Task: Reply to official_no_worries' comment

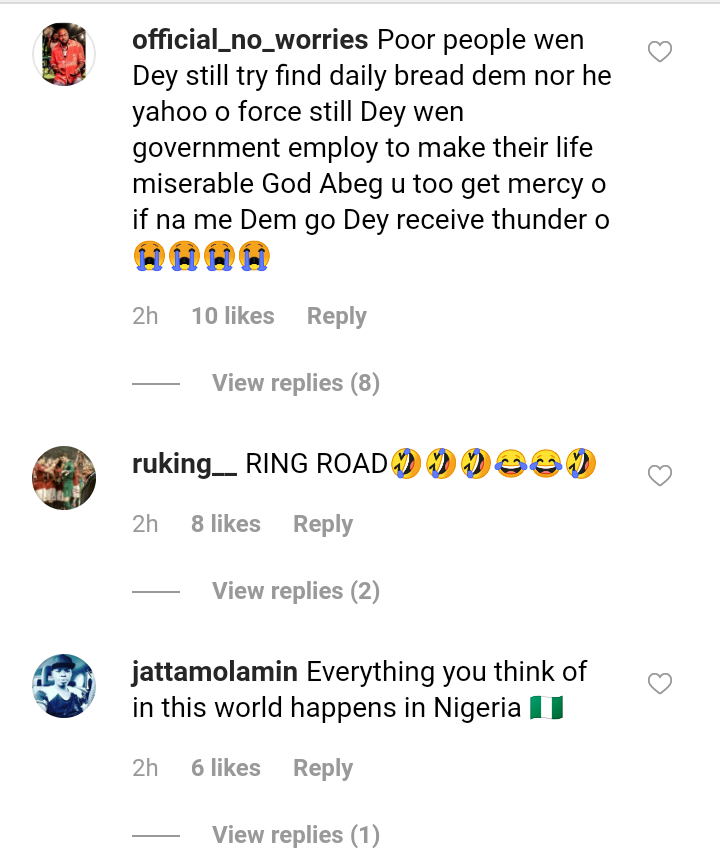Action: (x=336, y=316)
